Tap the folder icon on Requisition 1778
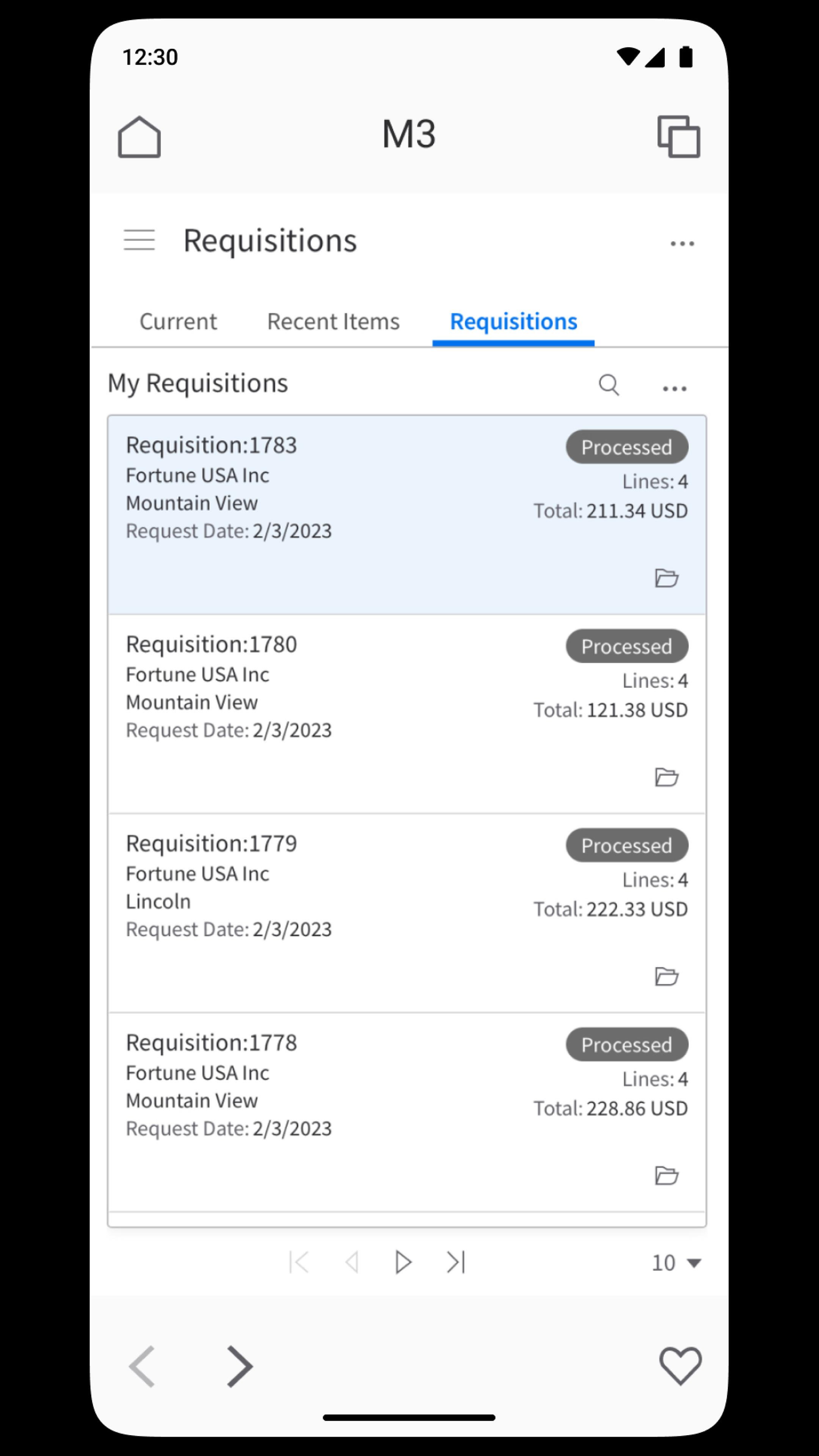The image size is (819, 1456). tap(667, 1176)
